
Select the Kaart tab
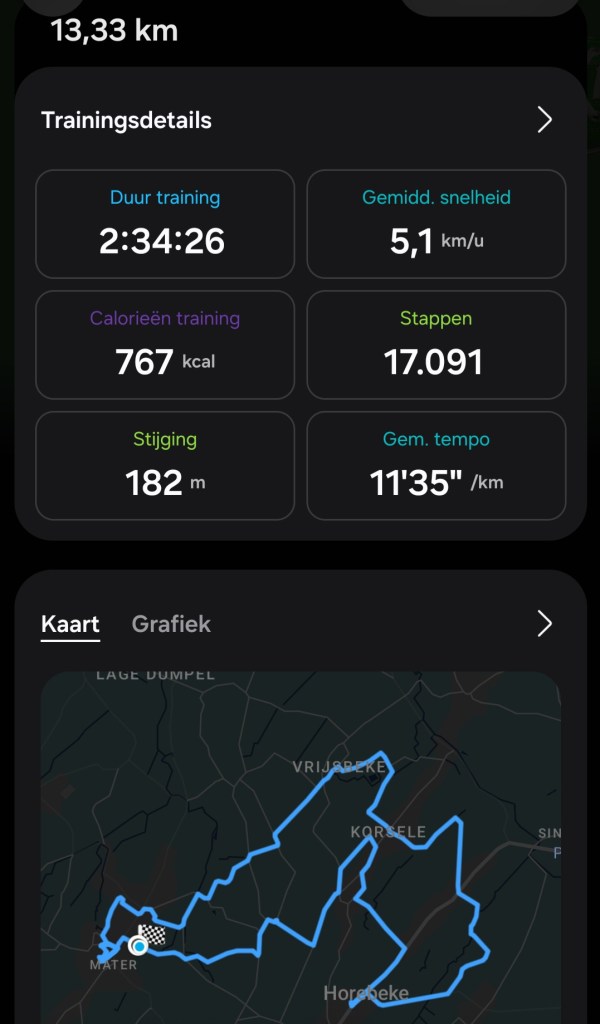pos(71,624)
